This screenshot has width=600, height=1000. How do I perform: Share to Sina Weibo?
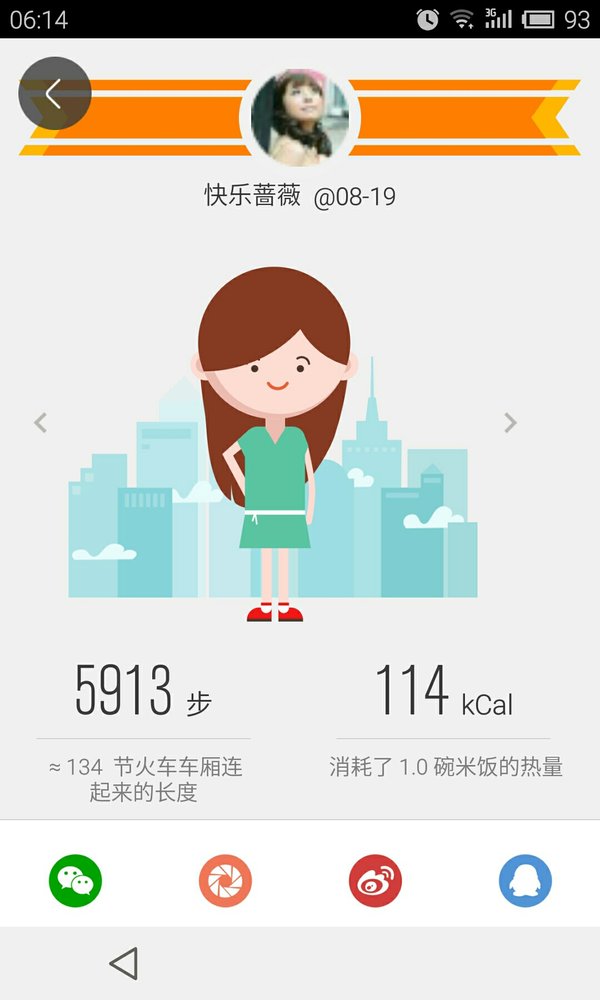(376, 881)
